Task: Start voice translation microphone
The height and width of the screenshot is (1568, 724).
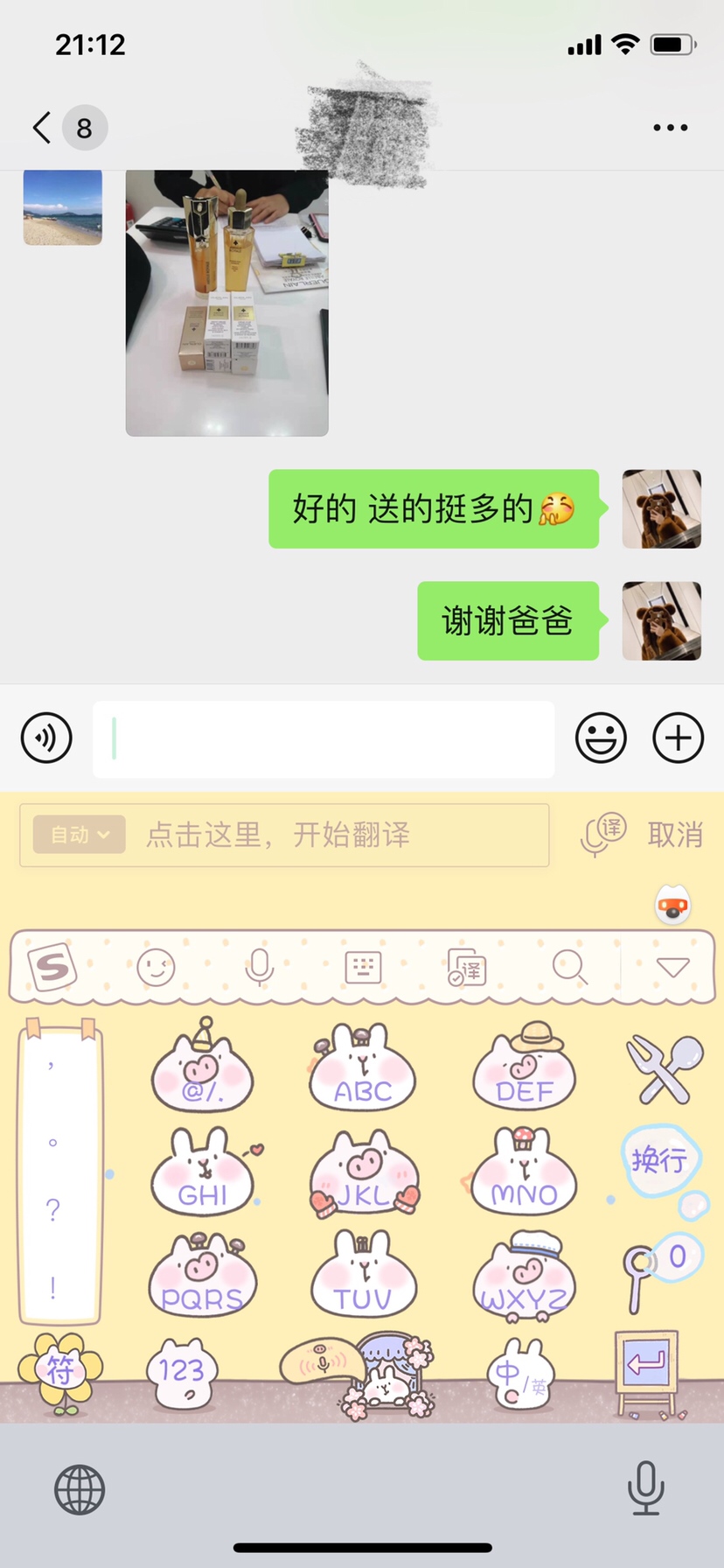Action: pos(602,835)
